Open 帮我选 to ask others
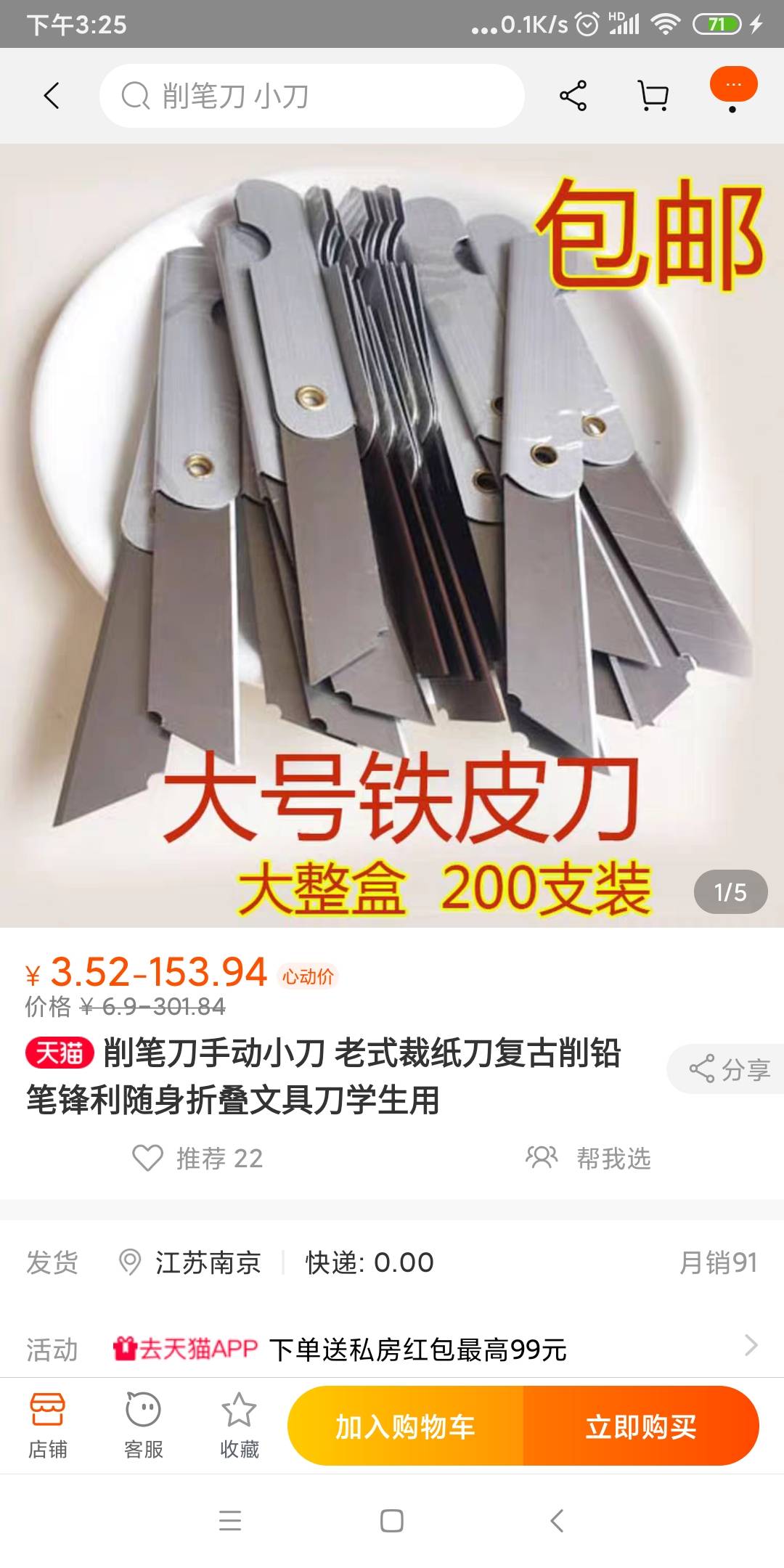This screenshot has width=784, height=1568. [x=589, y=1158]
